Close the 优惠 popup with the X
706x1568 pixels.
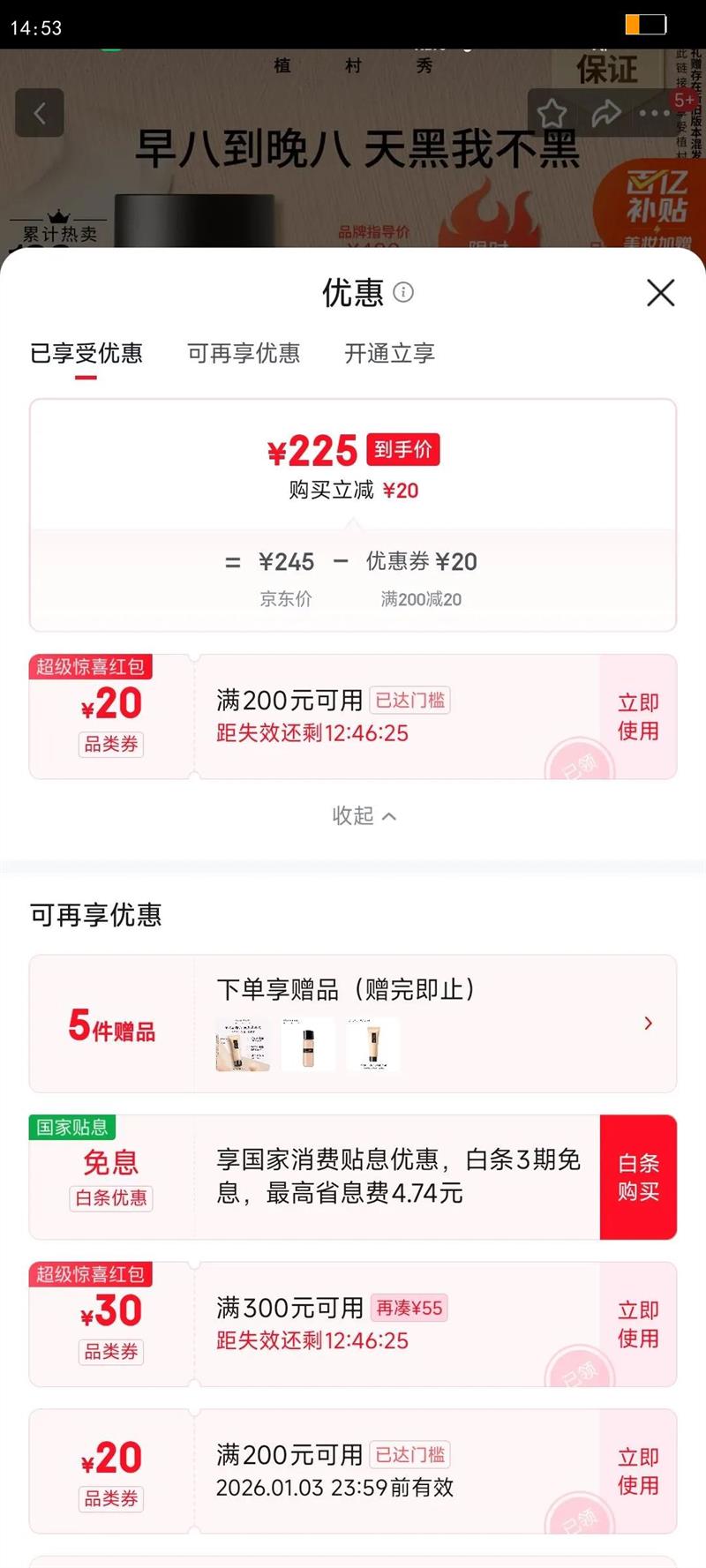click(659, 293)
